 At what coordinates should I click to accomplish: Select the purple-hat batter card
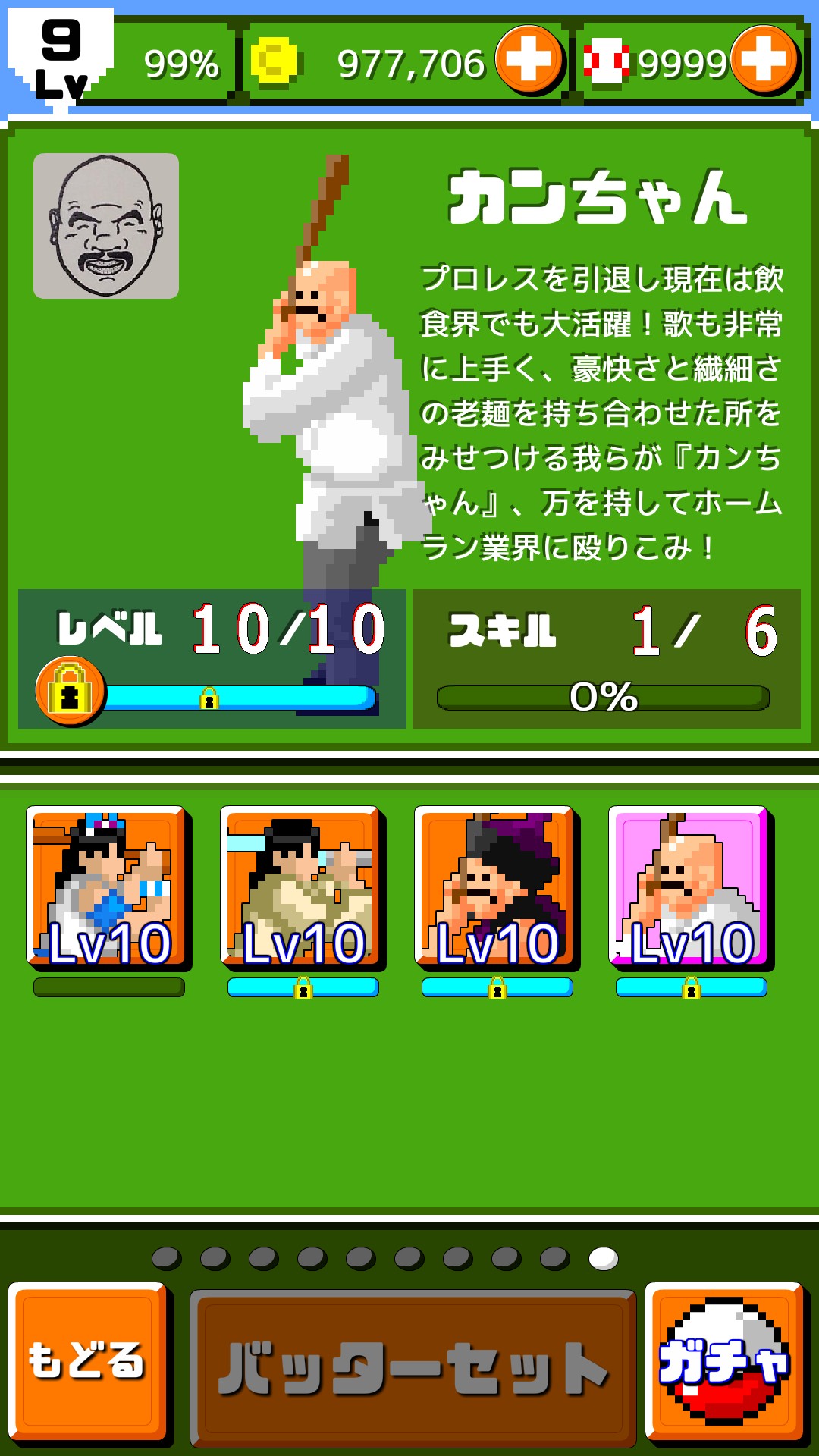(x=496, y=887)
